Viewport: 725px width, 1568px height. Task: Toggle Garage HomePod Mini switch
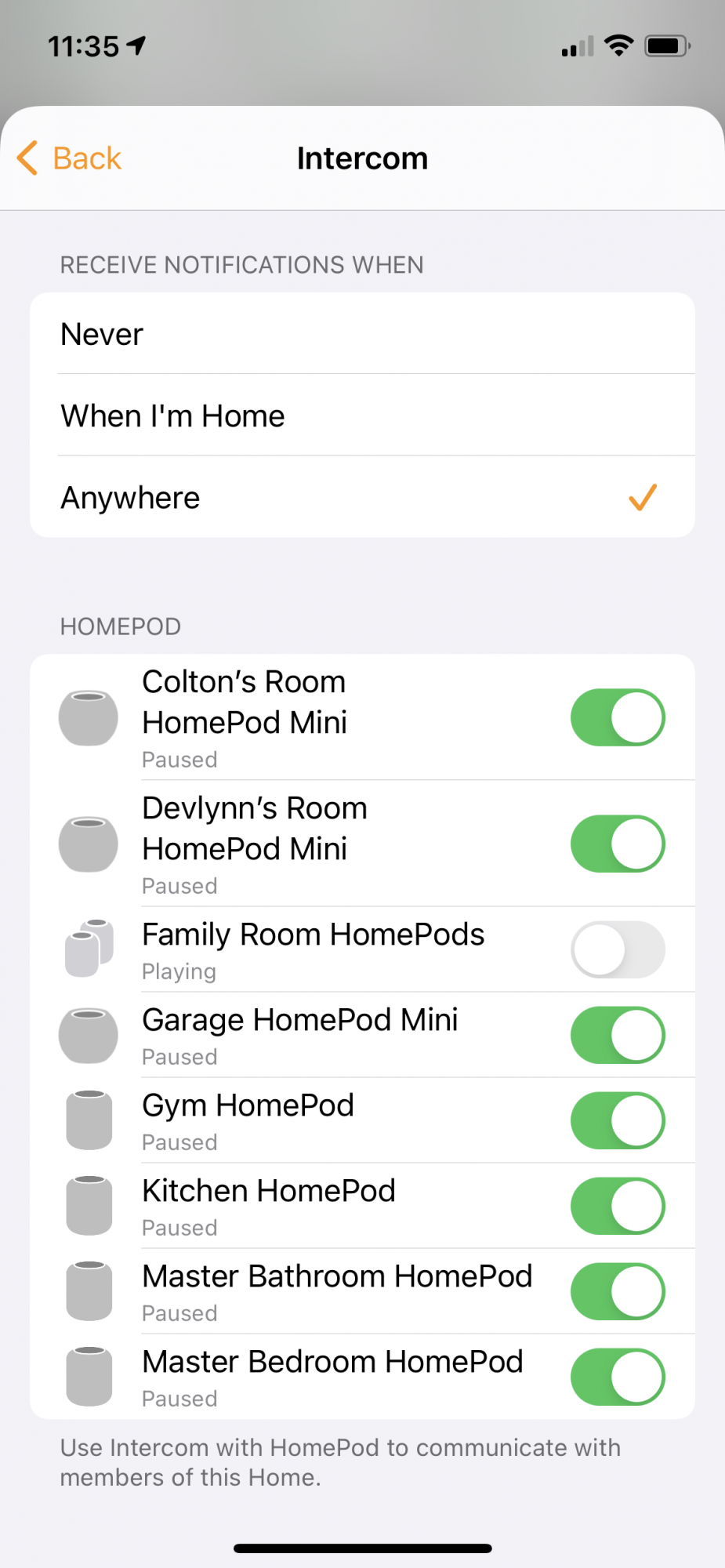(x=618, y=1035)
